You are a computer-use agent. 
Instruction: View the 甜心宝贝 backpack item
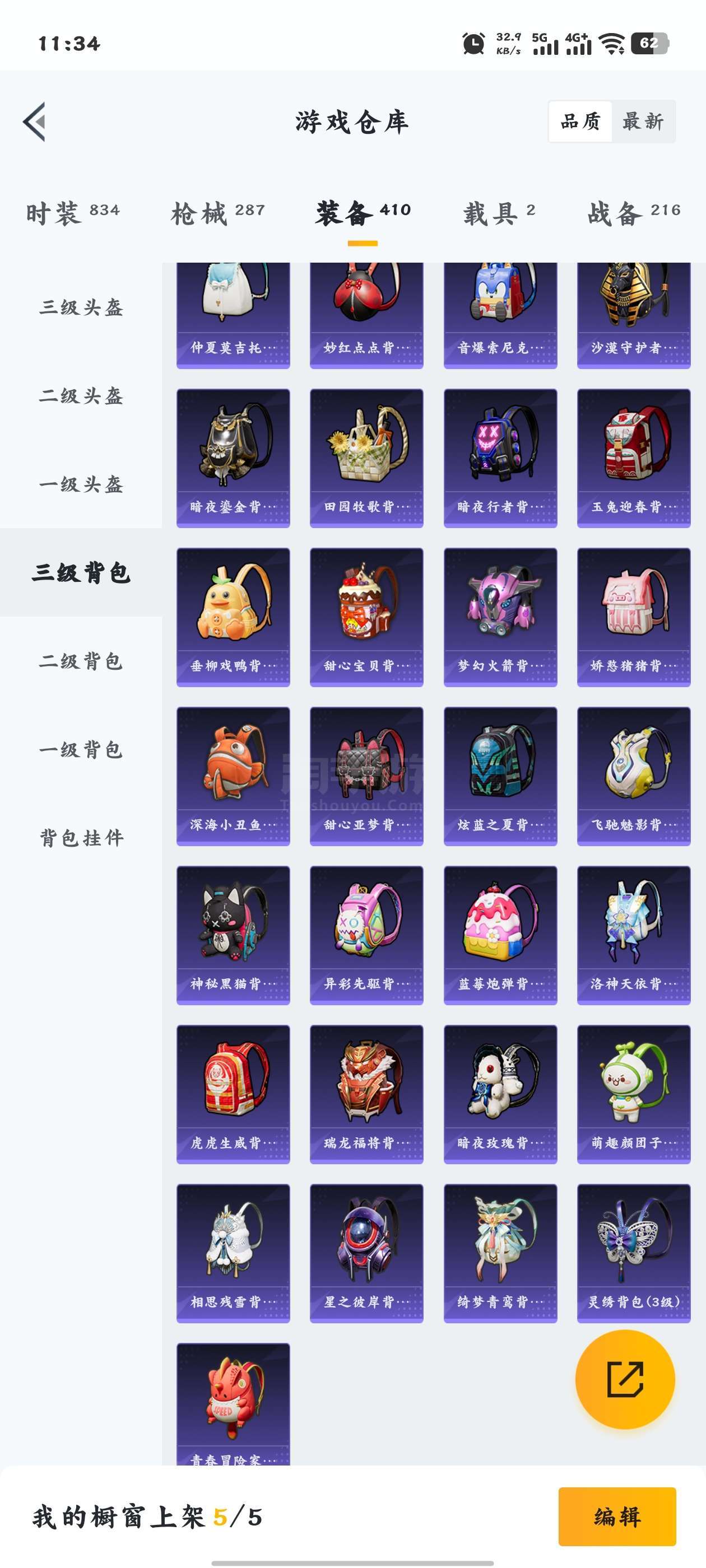point(366,617)
